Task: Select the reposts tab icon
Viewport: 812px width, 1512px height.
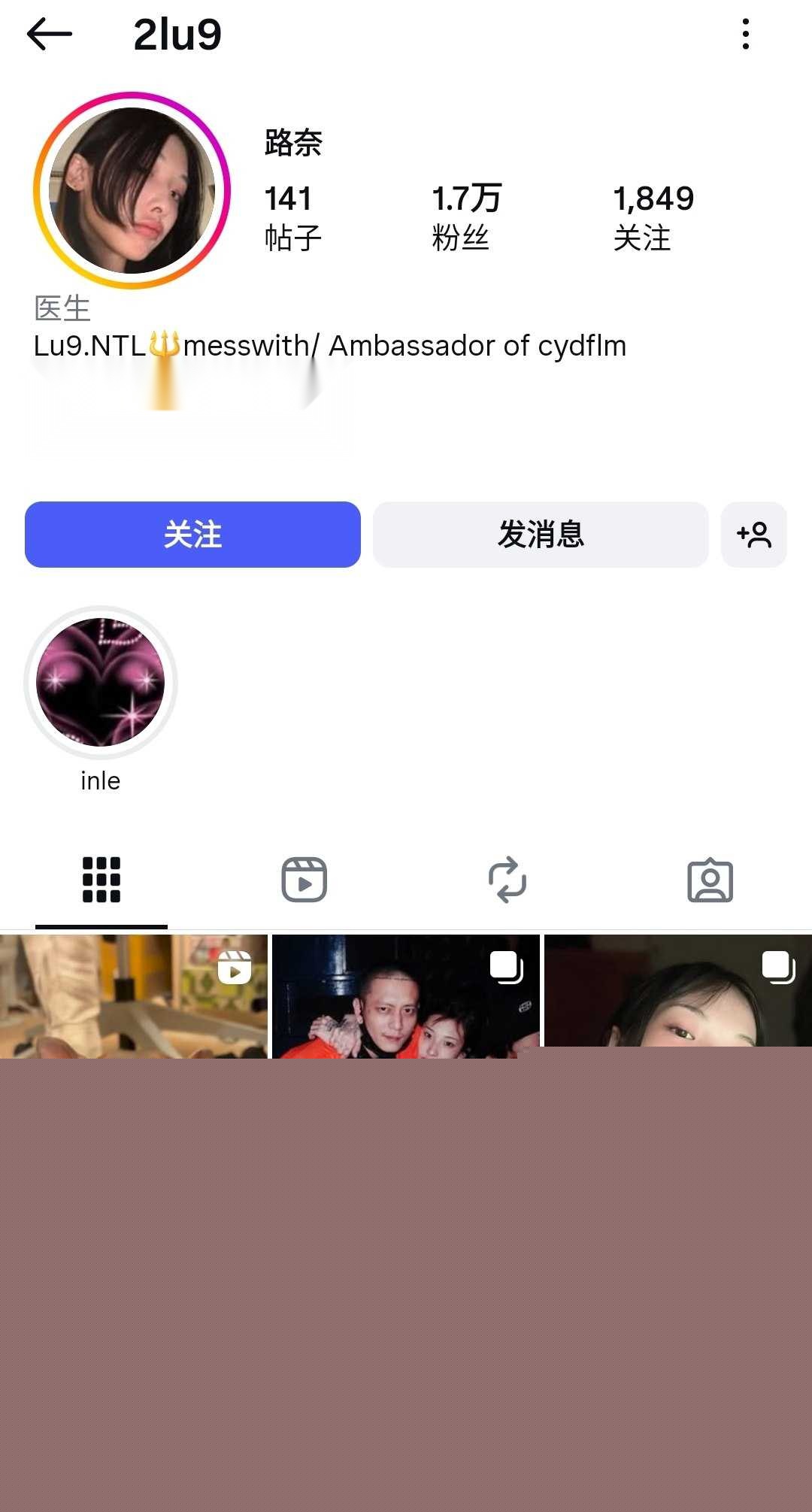Action: [507, 879]
